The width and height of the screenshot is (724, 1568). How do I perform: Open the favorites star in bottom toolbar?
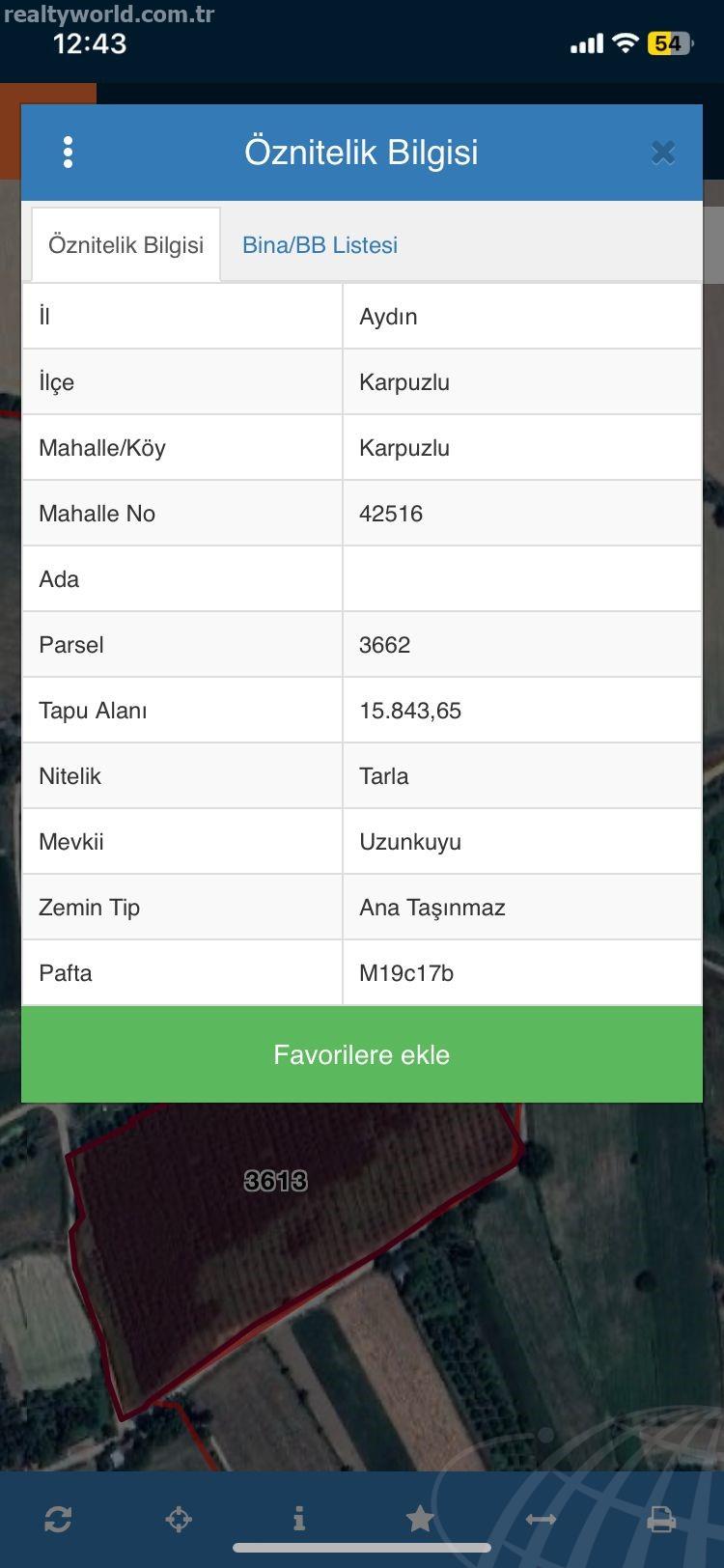click(420, 1519)
